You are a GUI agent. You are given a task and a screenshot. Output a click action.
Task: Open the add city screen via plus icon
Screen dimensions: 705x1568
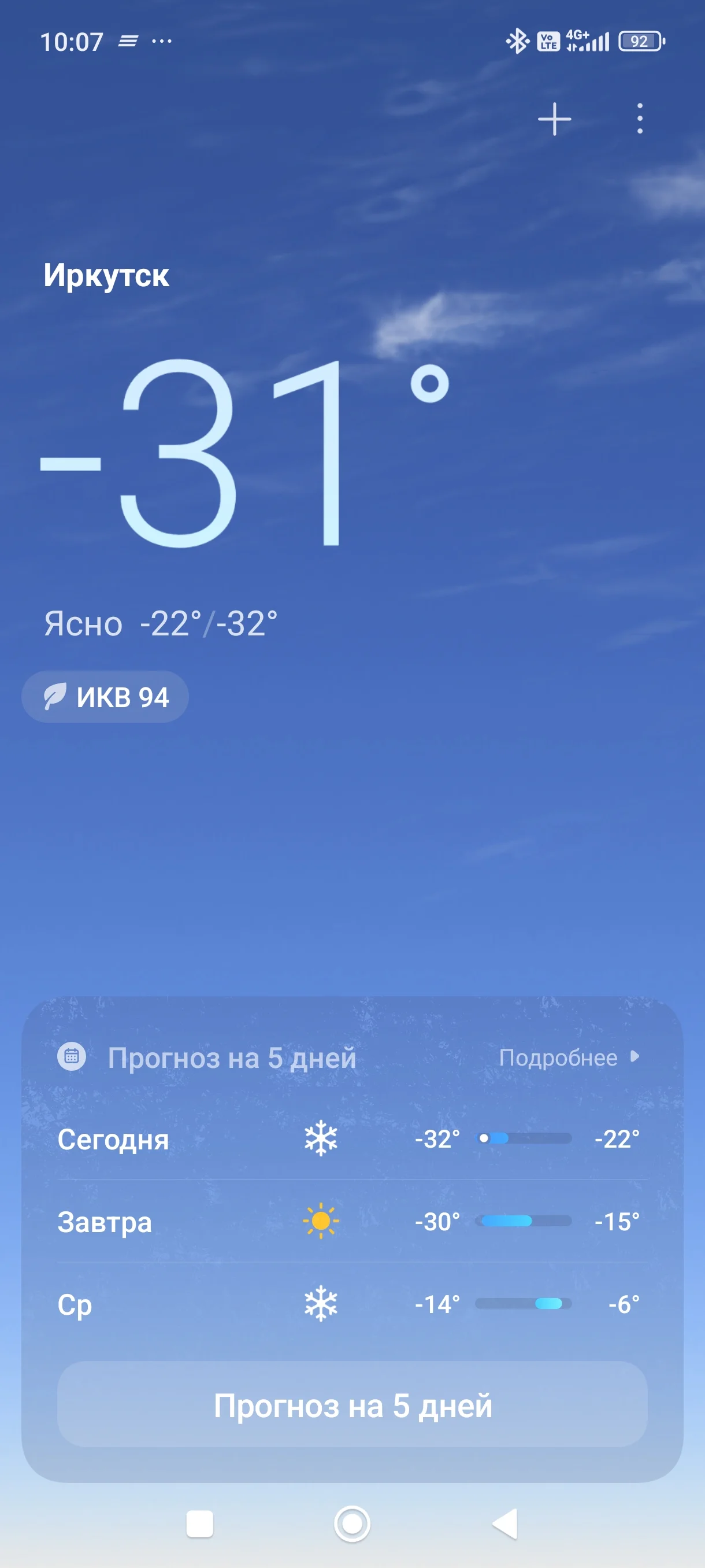[x=555, y=119]
